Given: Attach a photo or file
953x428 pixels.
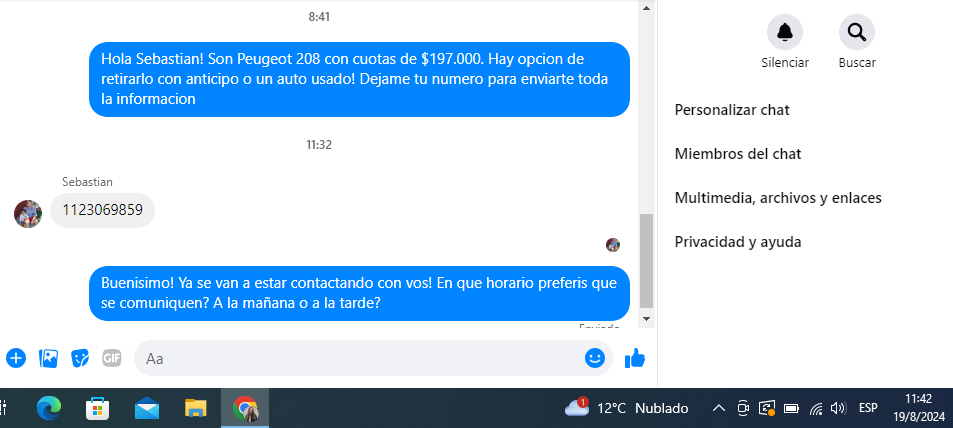Looking at the screenshot, I should (x=48, y=358).
